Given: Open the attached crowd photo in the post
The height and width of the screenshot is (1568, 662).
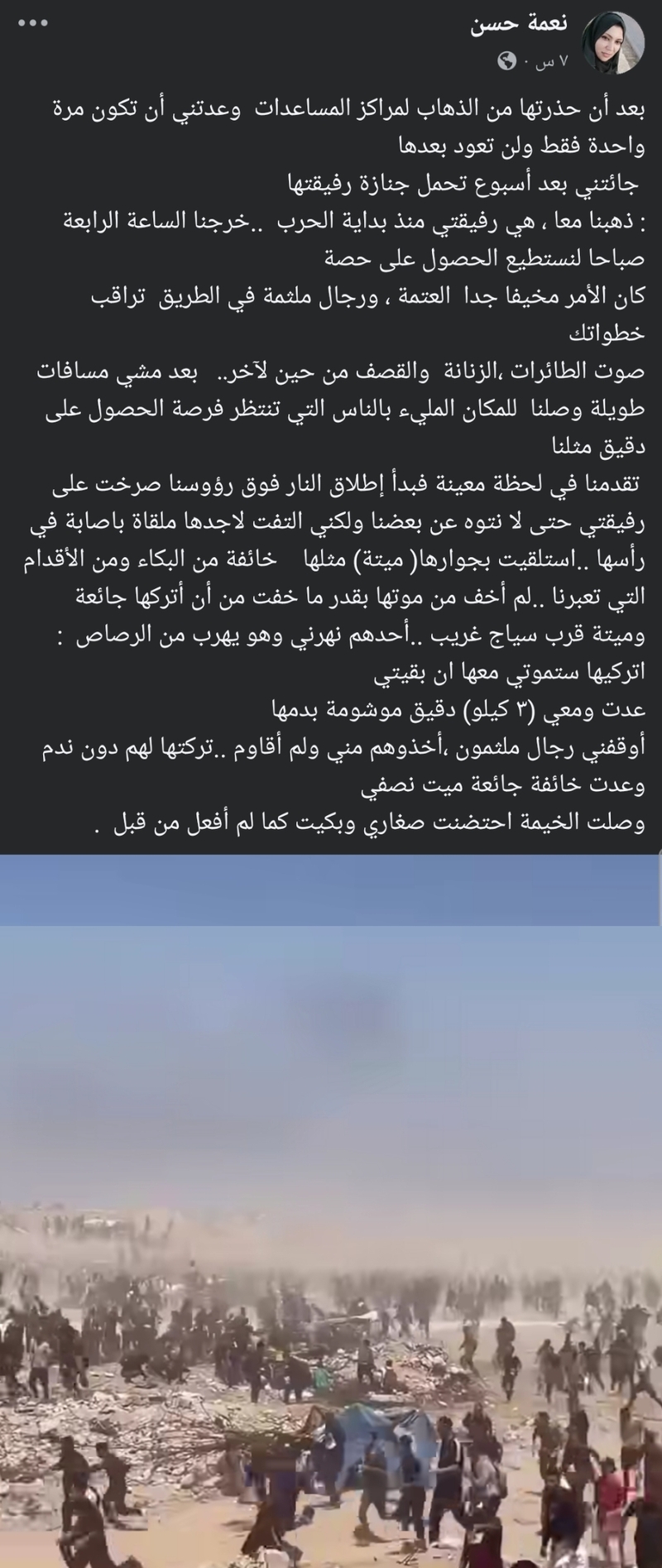Looking at the screenshot, I should click(x=331, y=1208).
